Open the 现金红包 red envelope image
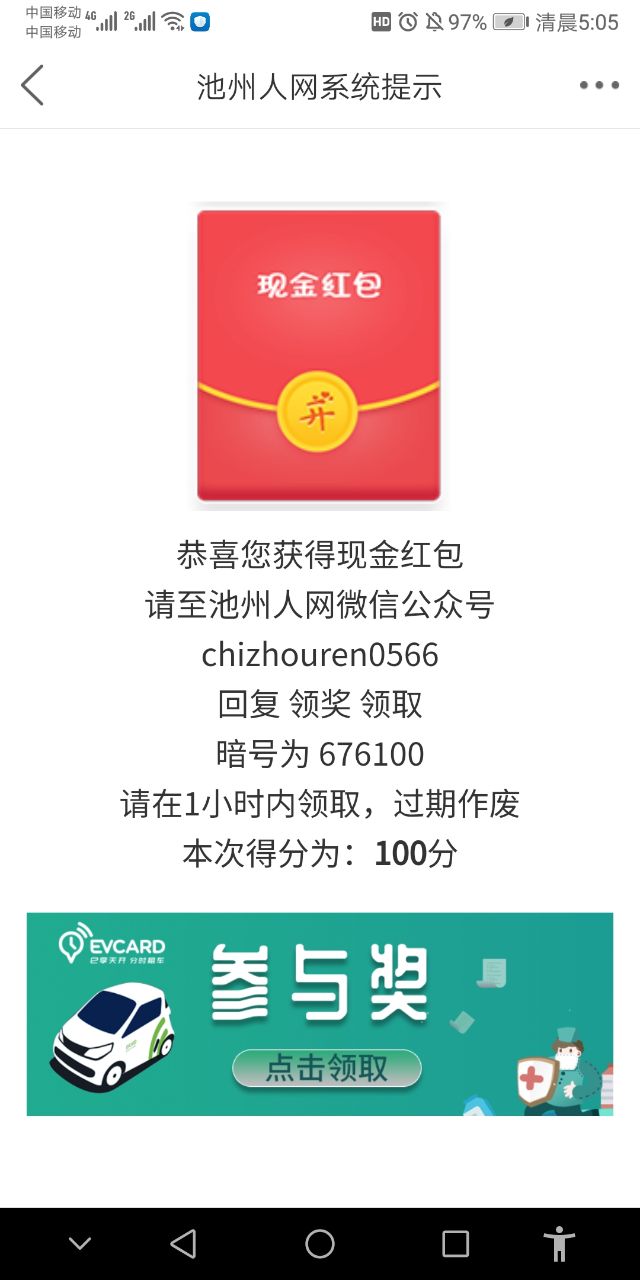This screenshot has height=1280, width=640. point(319,356)
